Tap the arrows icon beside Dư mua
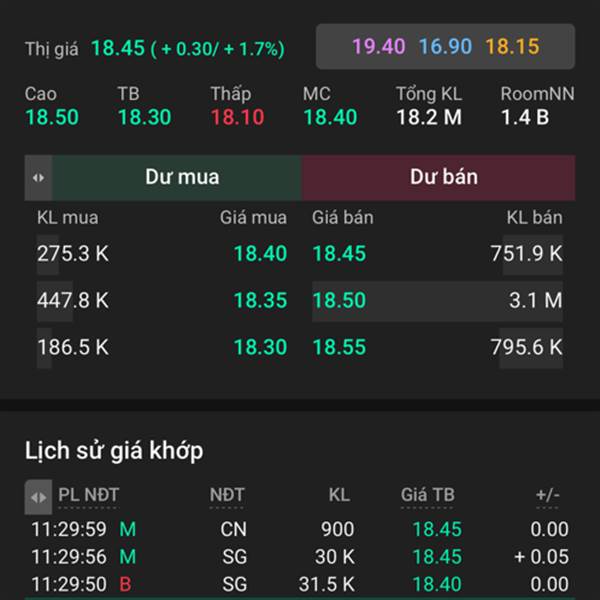 (x=38, y=178)
